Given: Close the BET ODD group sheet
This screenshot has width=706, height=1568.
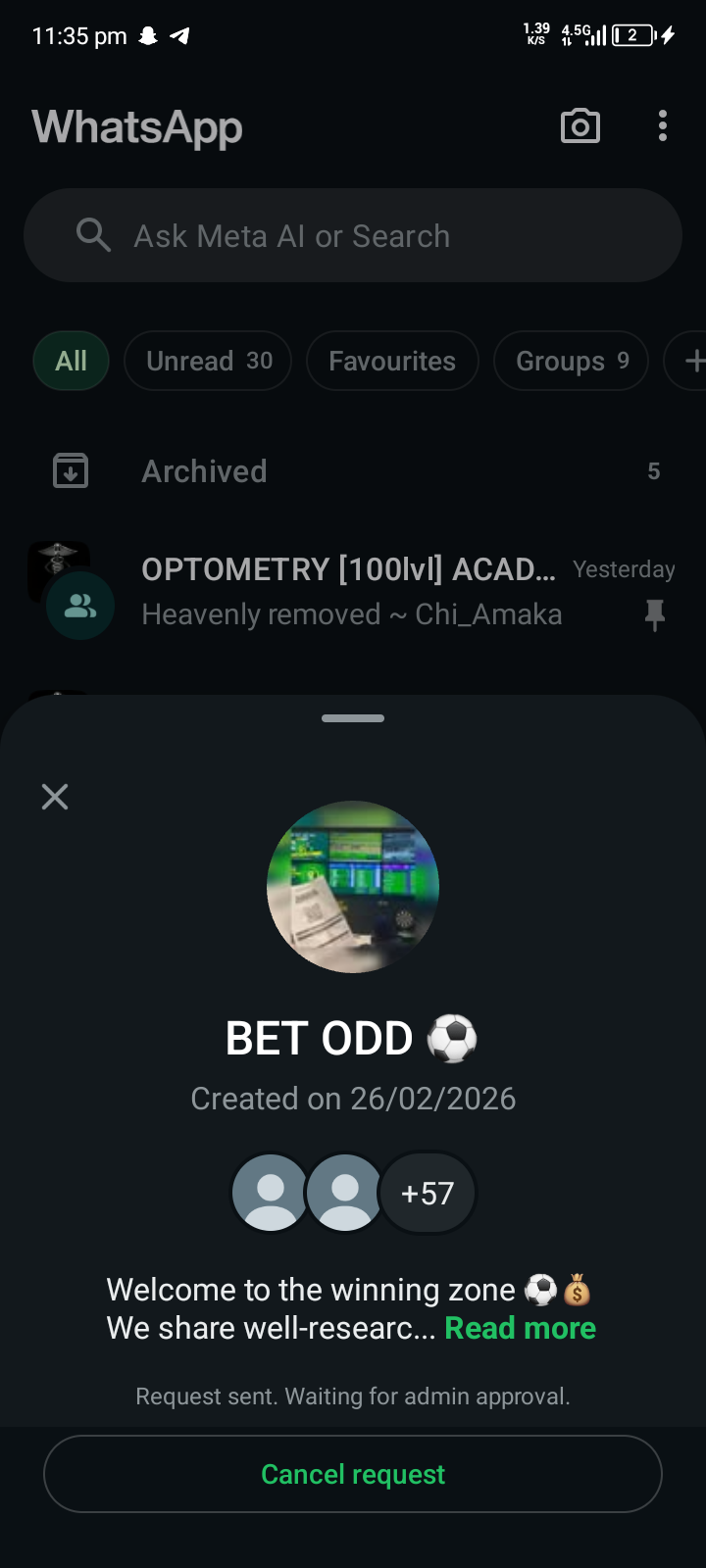Looking at the screenshot, I should click(x=55, y=797).
